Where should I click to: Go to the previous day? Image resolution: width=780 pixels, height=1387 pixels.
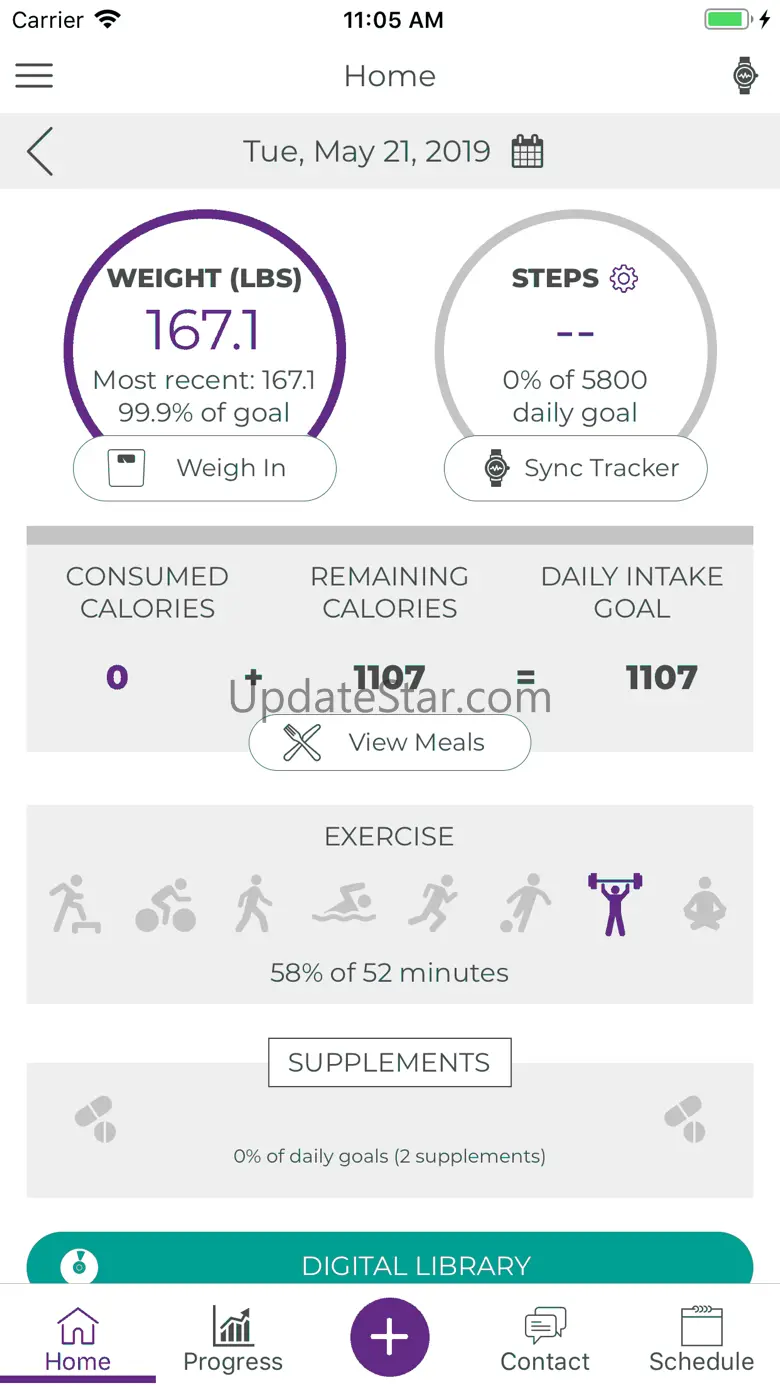(x=40, y=152)
